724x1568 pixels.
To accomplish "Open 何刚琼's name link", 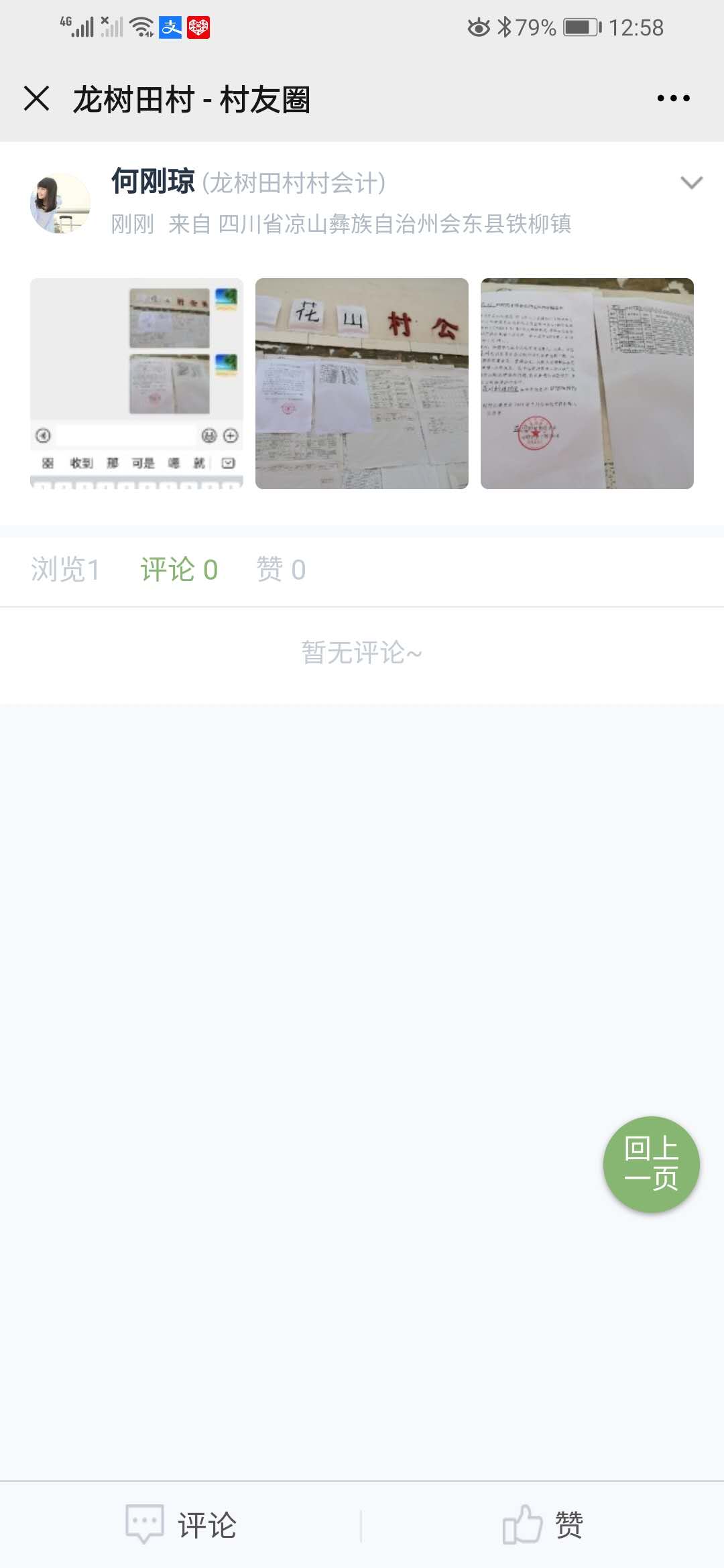I will 153,182.
